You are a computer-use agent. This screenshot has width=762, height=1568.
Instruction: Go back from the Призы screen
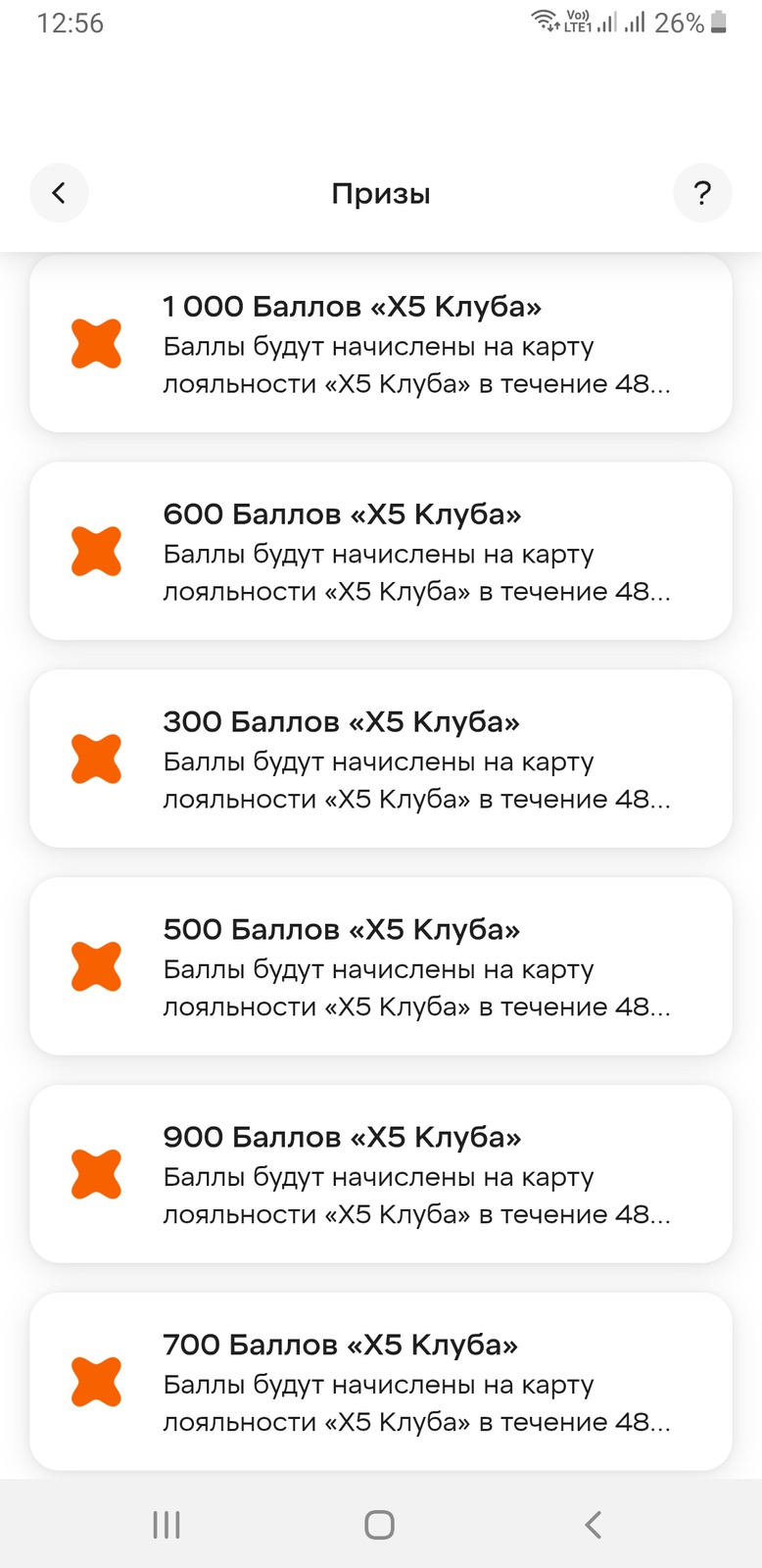(59, 193)
